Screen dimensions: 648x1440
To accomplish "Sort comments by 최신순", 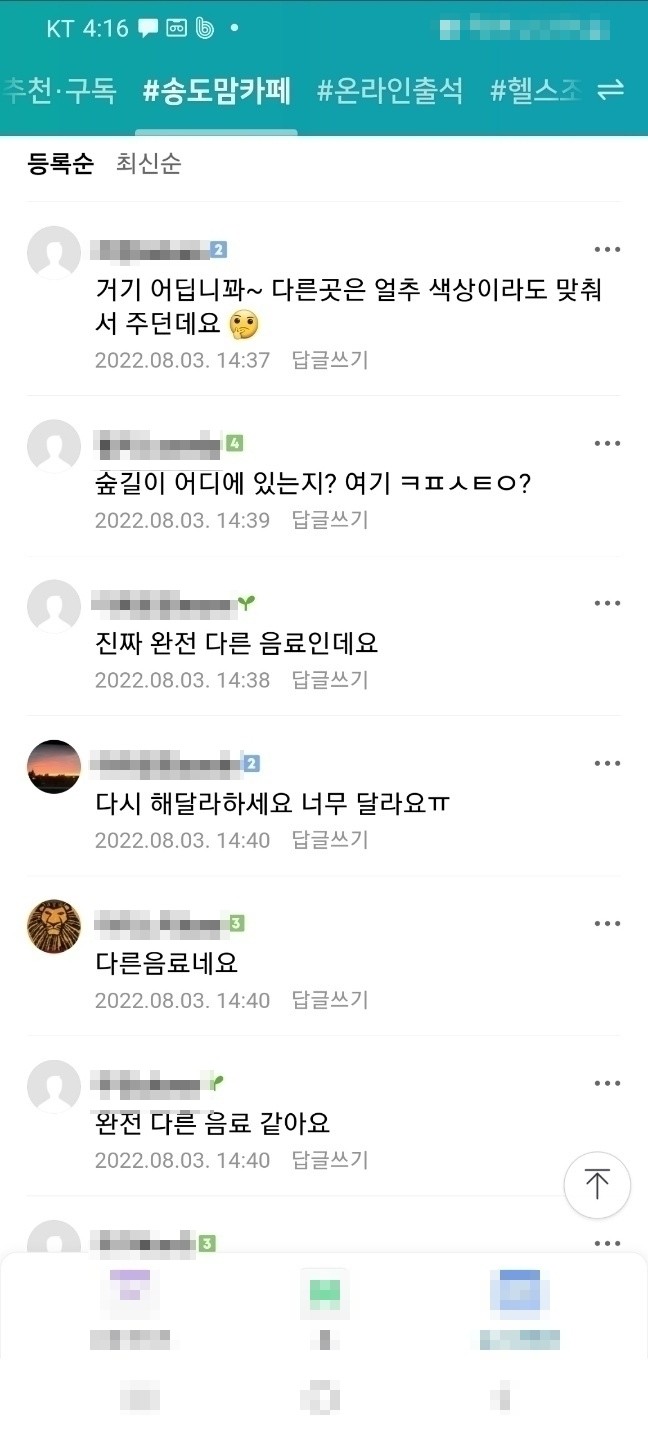I will pos(149,164).
